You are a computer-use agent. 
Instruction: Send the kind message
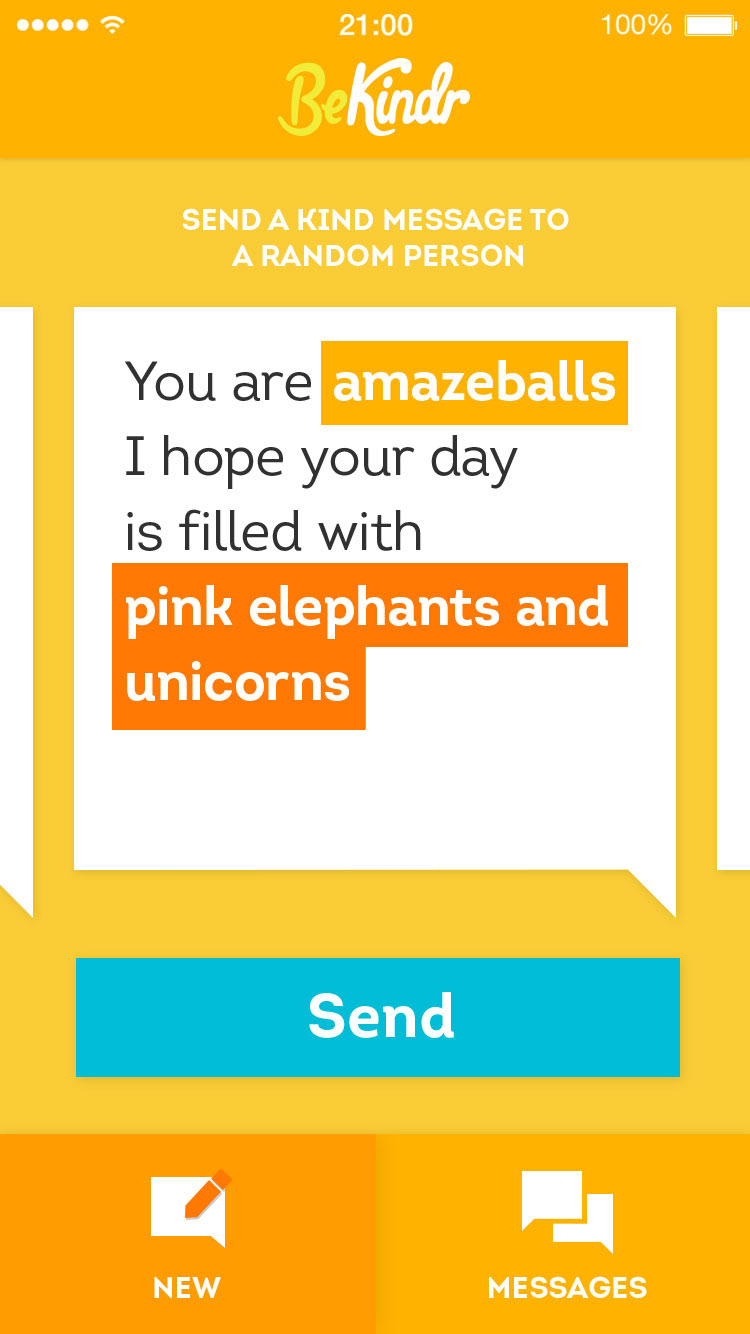tap(378, 1017)
